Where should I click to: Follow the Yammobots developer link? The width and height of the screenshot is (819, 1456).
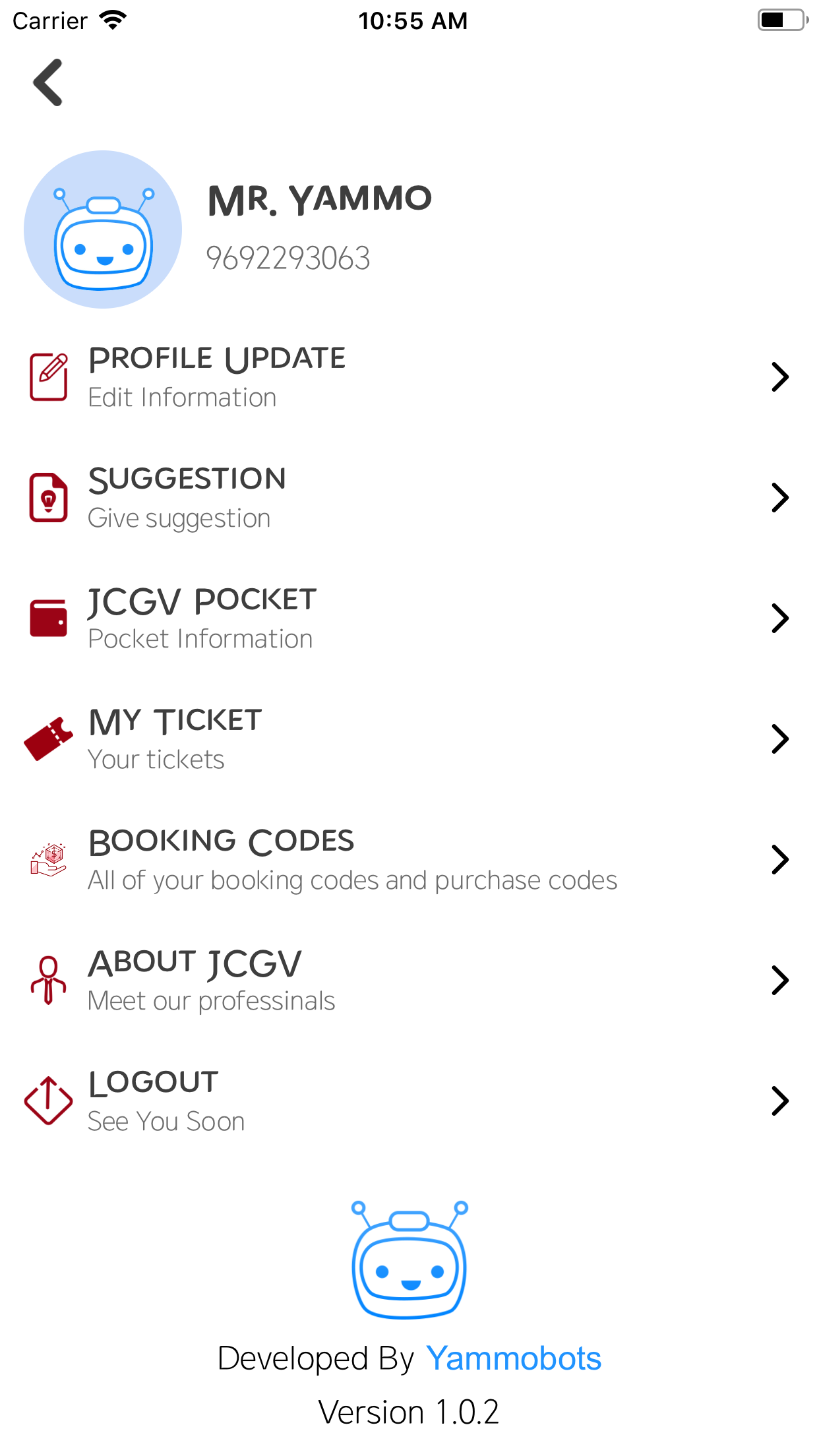[513, 1359]
